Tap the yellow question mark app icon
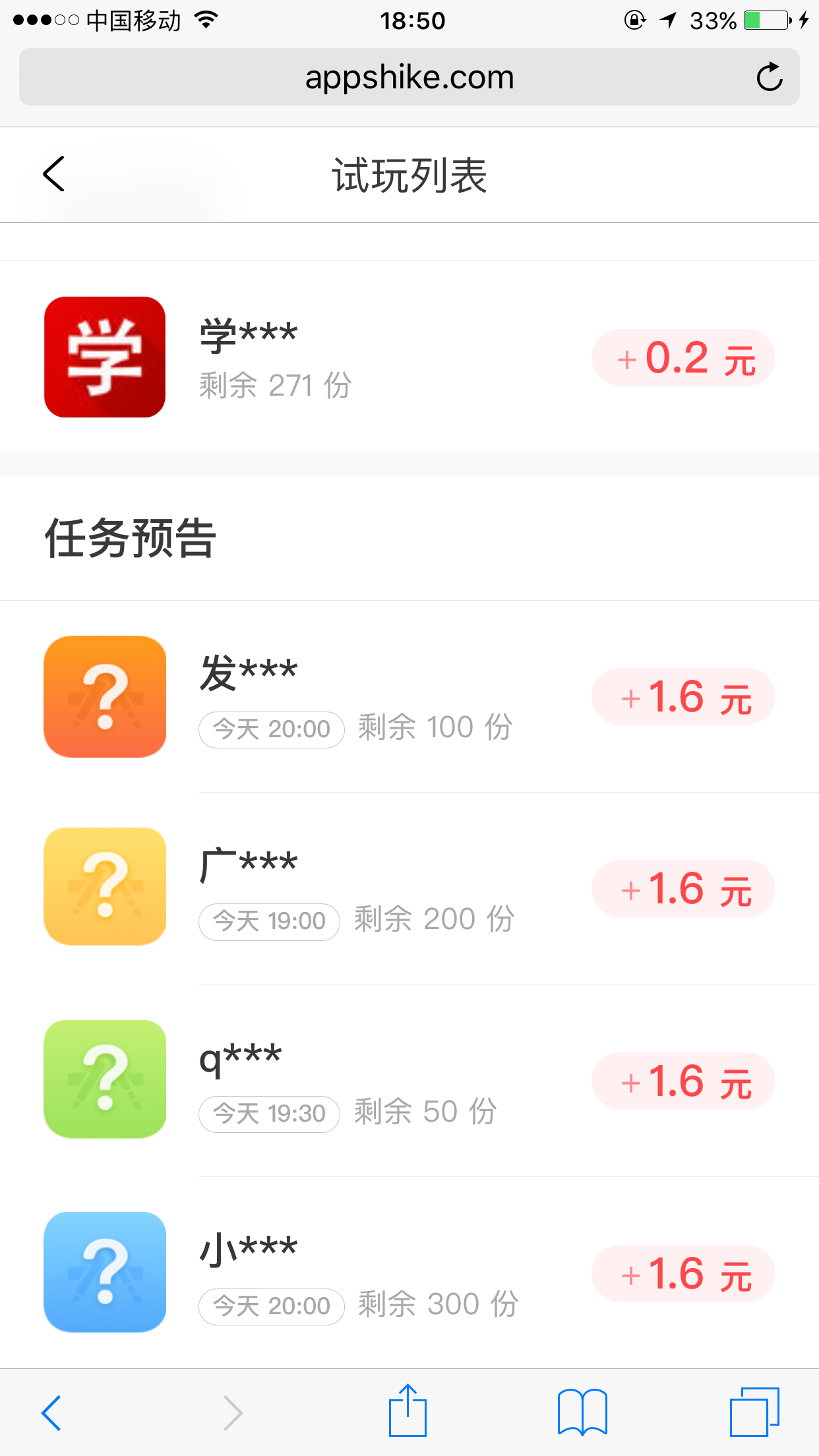819x1456 pixels. [x=104, y=887]
